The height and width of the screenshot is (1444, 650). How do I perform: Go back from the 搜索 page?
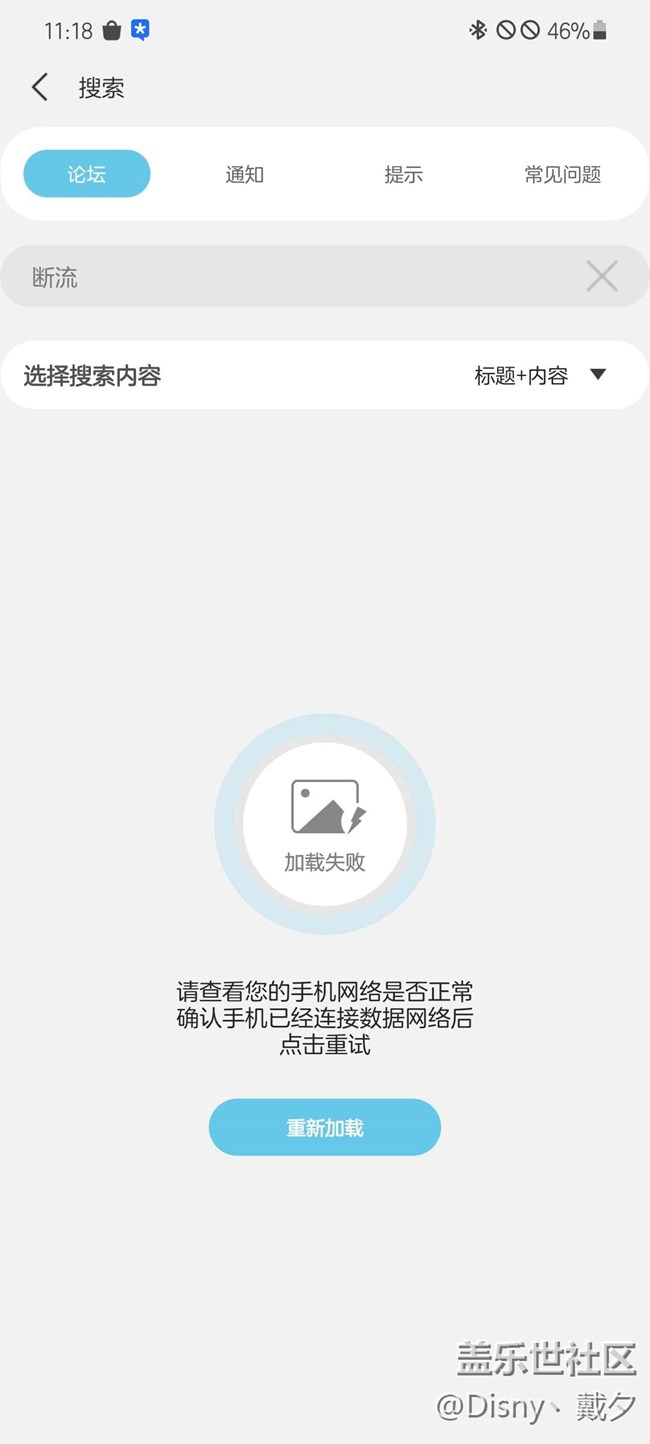40,88
